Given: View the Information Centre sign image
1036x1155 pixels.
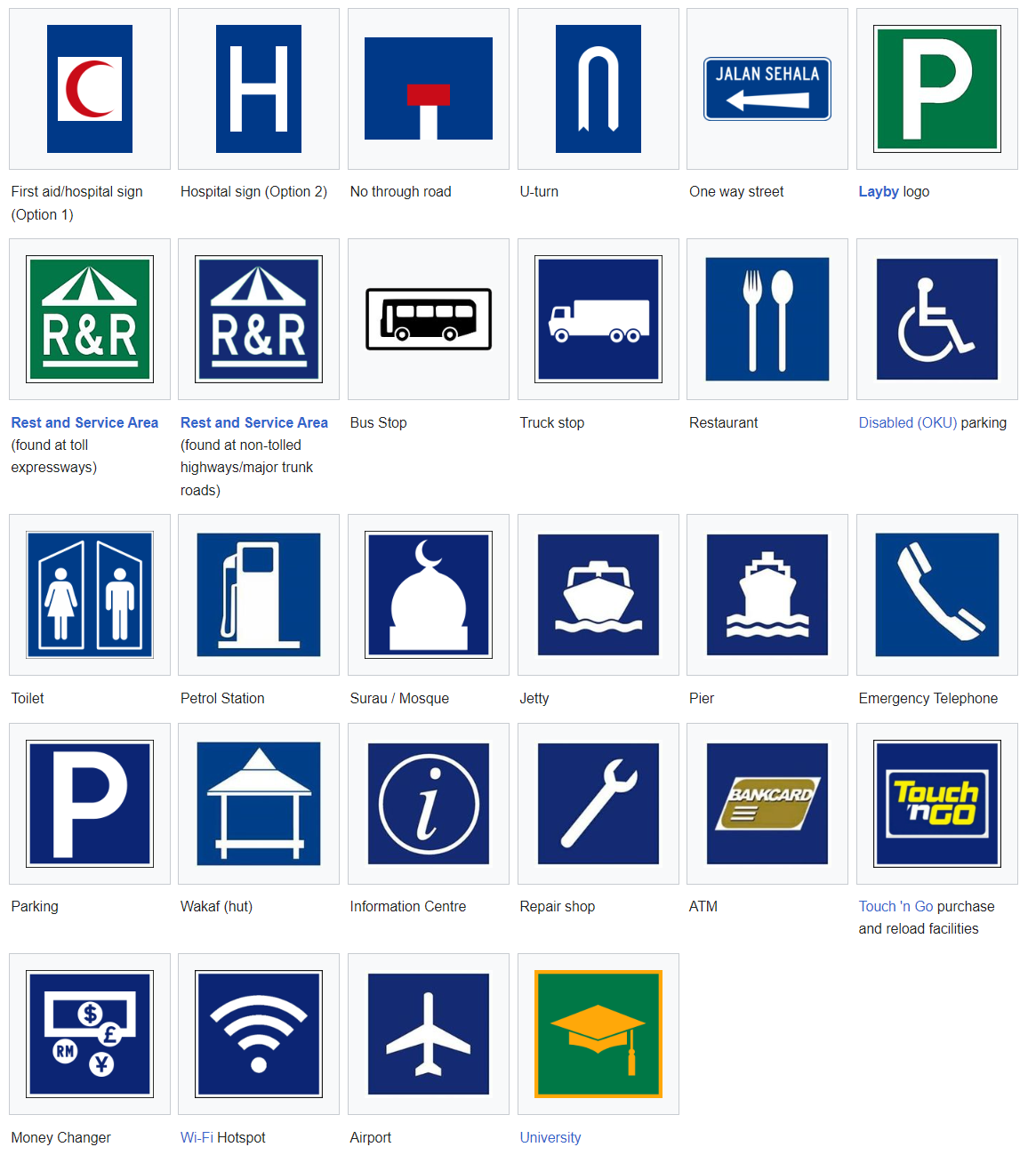Looking at the screenshot, I should (x=429, y=804).
